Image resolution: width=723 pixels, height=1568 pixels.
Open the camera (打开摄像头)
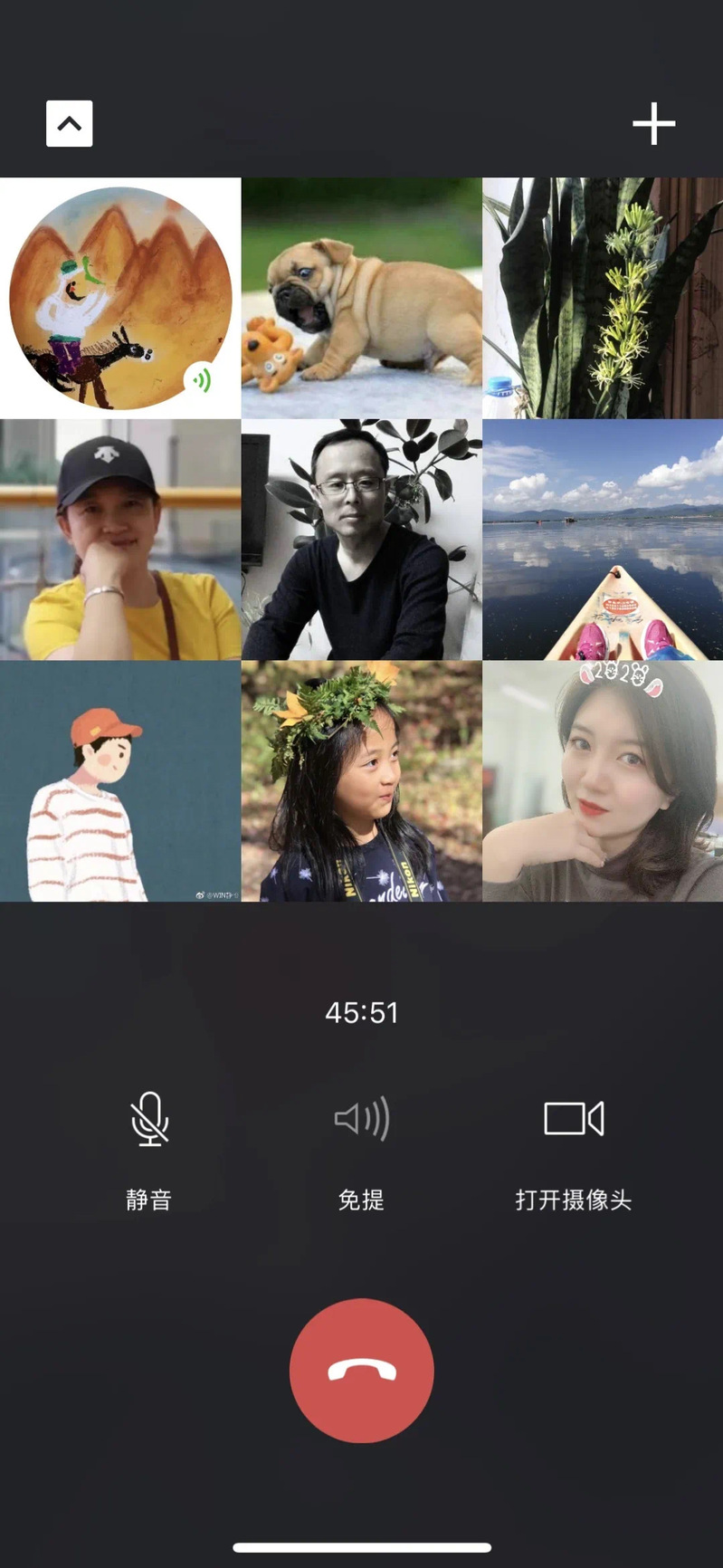[x=574, y=1120]
